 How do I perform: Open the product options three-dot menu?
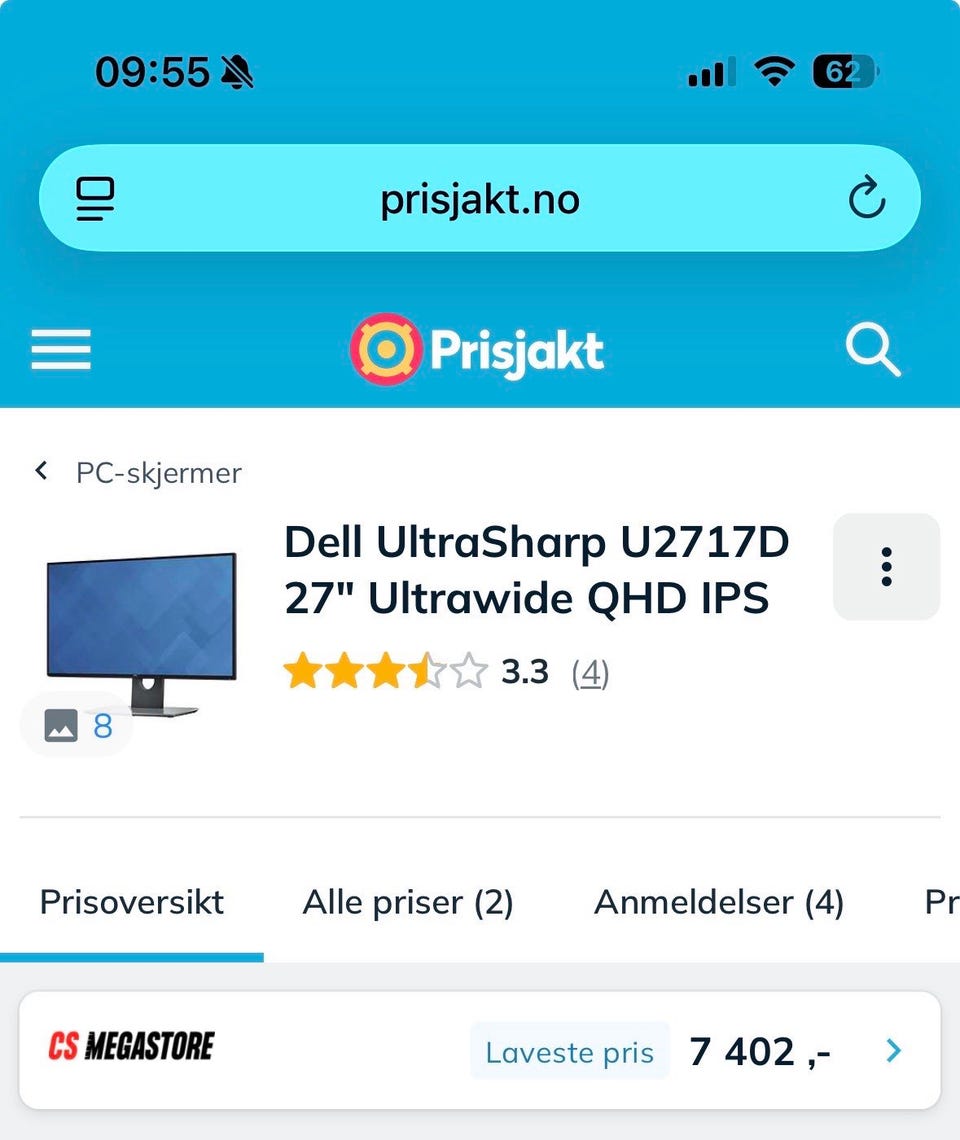coord(886,566)
